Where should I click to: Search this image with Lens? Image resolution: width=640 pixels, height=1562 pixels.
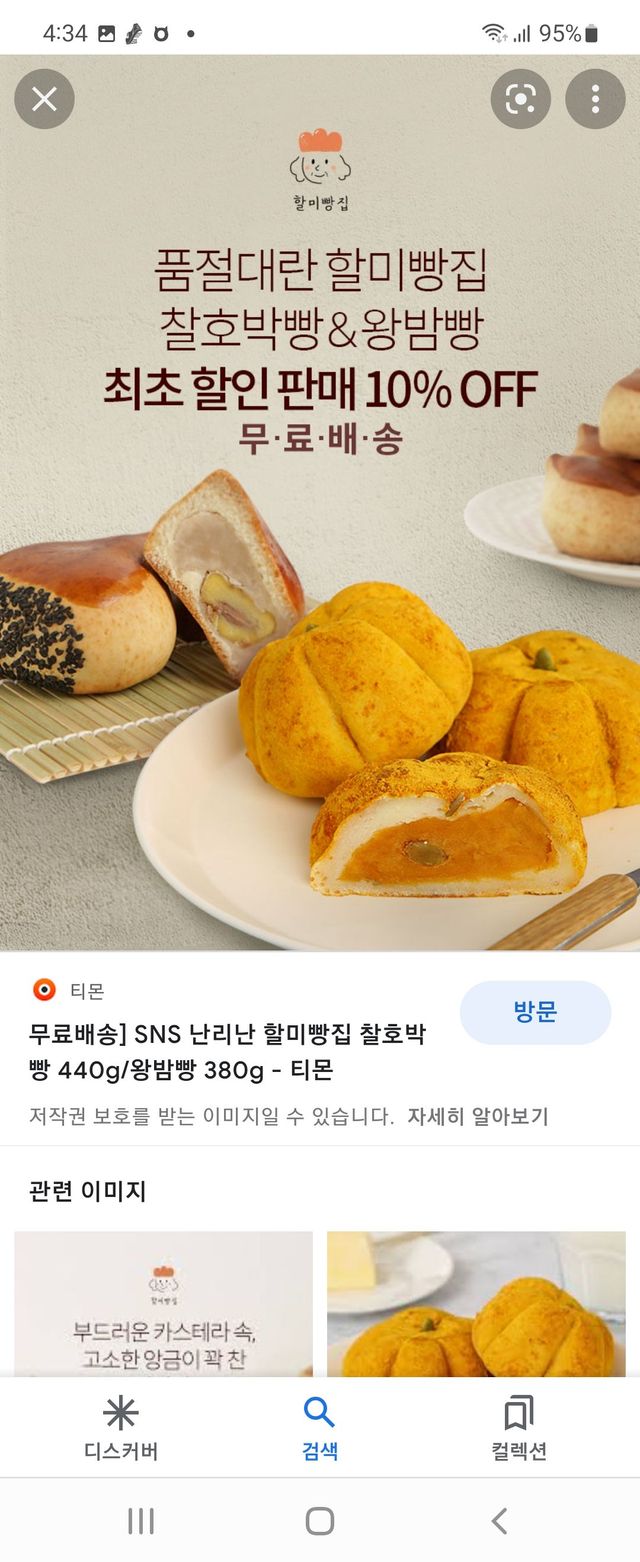(x=520, y=99)
